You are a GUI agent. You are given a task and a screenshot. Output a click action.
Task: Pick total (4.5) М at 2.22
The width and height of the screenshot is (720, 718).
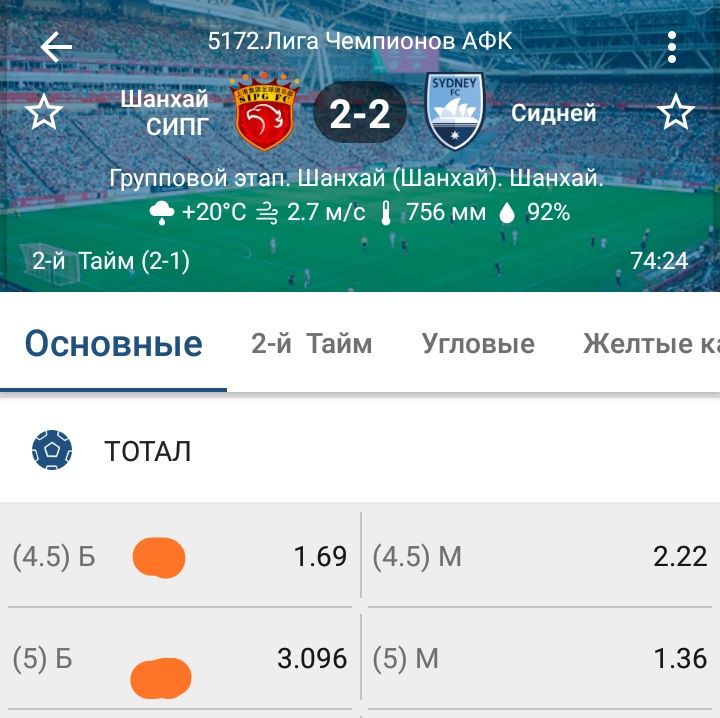click(540, 557)
